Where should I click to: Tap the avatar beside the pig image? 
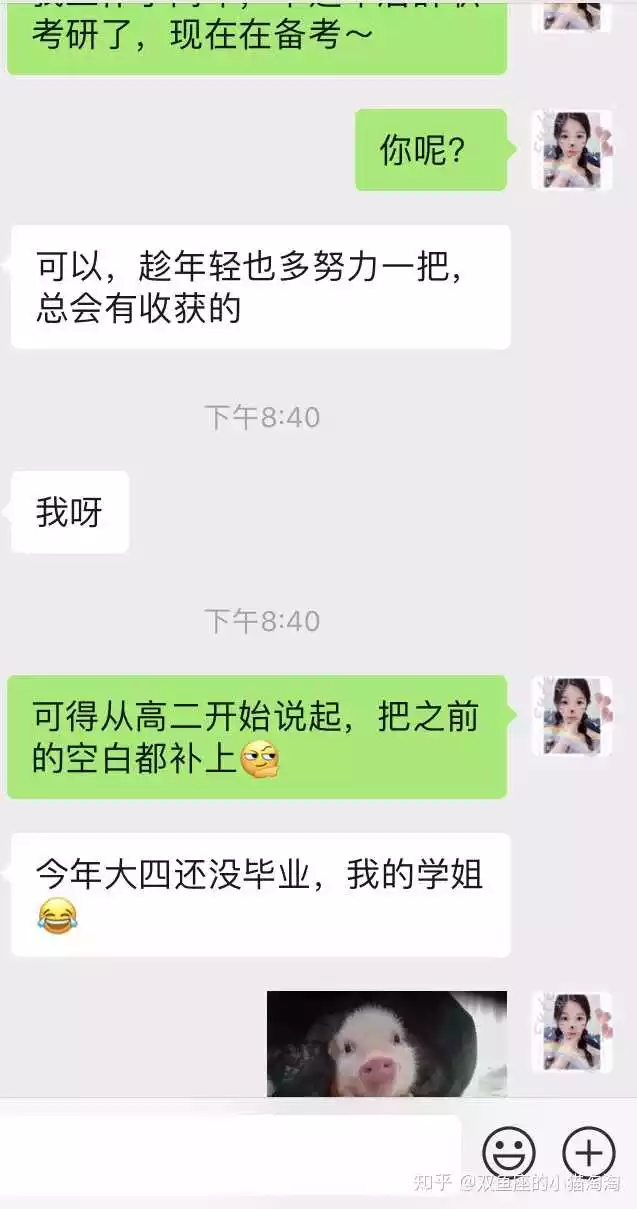click(571, 1032)
